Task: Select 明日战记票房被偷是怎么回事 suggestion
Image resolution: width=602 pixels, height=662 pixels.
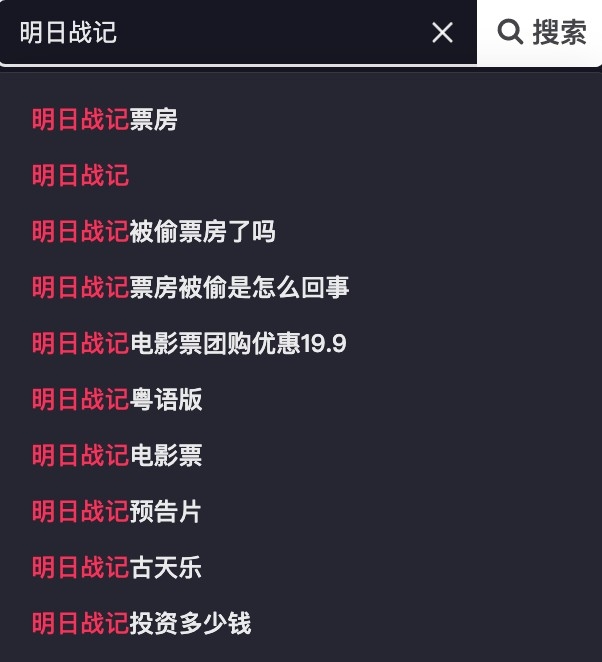Action: pos(191,288)
